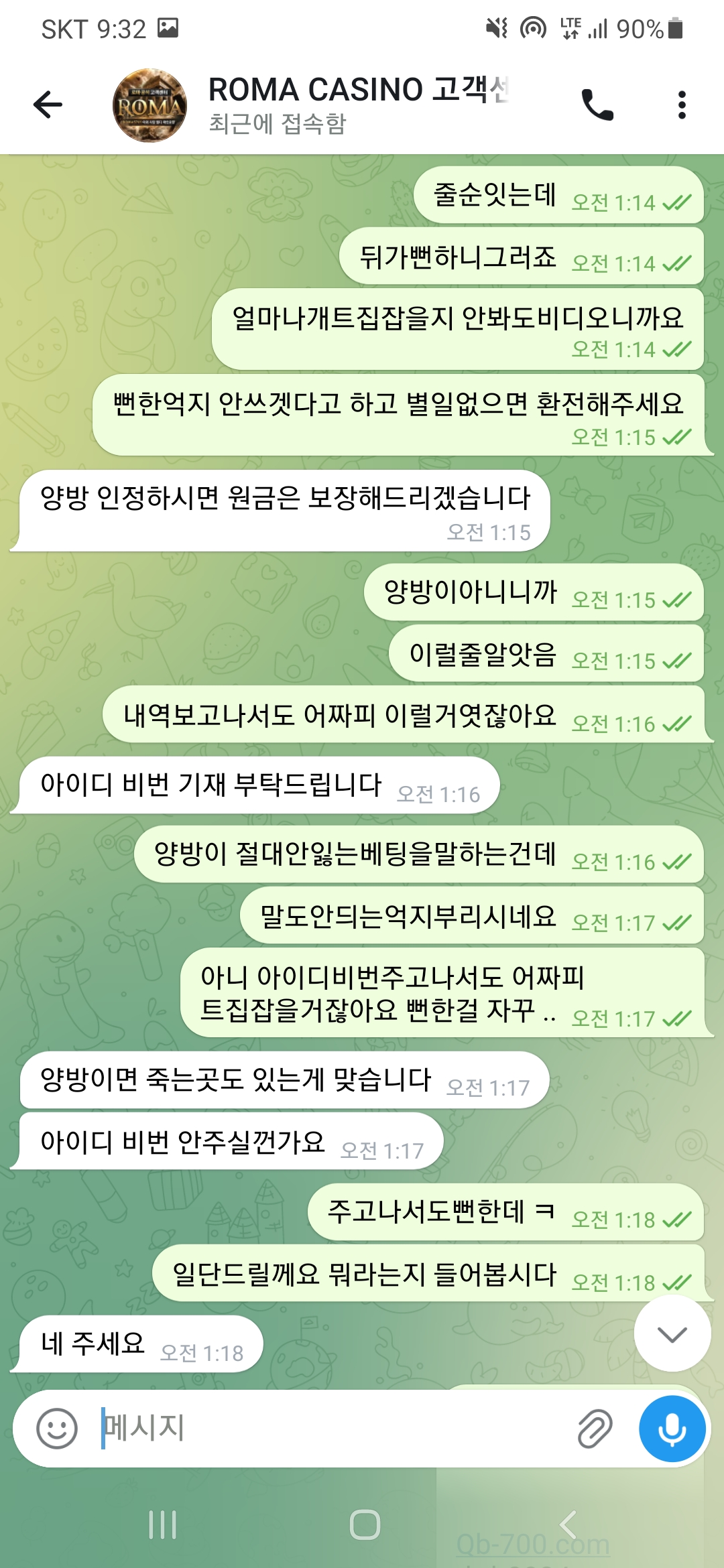
Task: Open the three-dot overflow menu
Action: (682, 105)
